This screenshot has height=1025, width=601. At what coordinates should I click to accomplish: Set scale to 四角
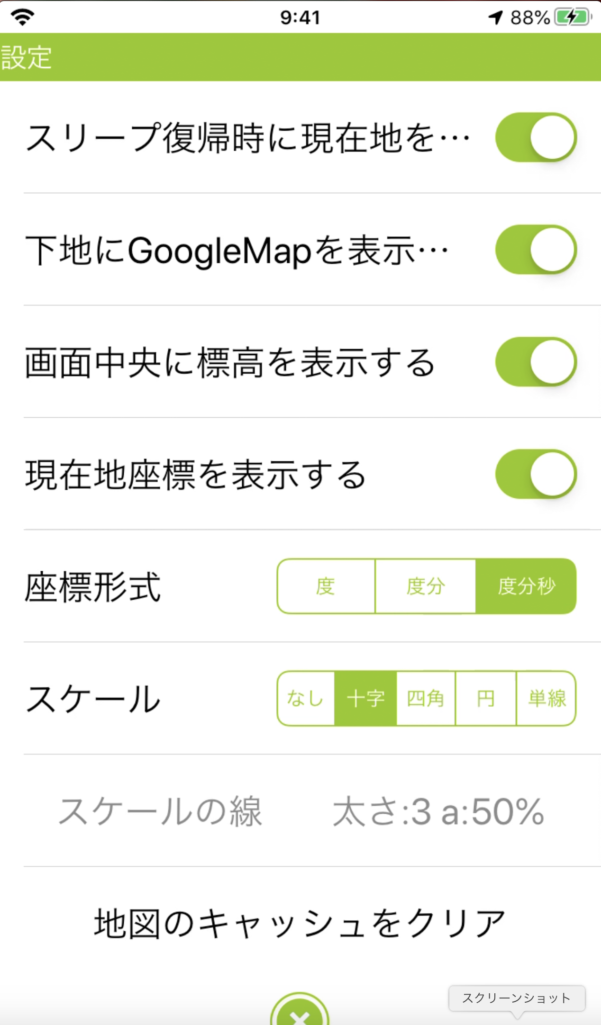pyautogui.click(x=426, y=698)
